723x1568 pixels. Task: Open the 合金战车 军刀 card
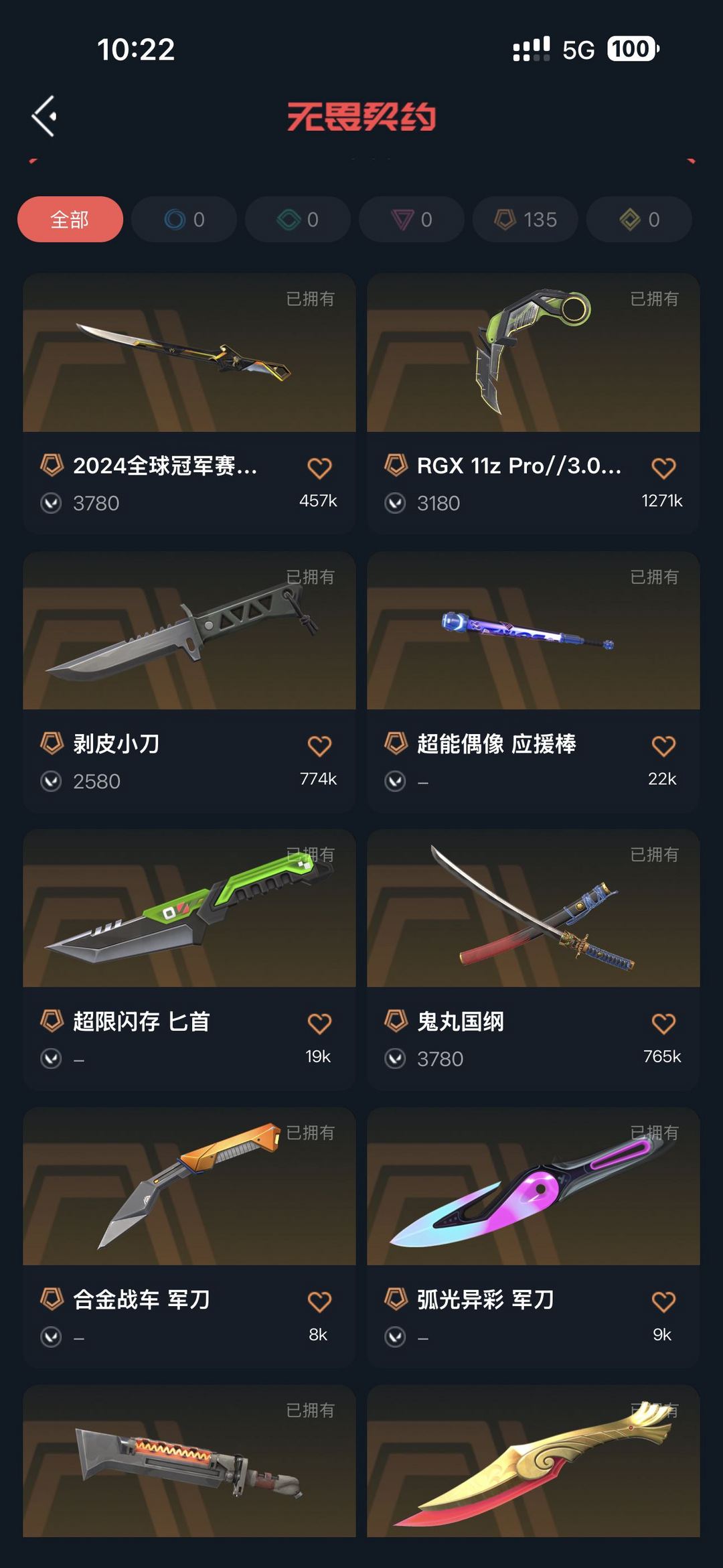[189, 1187]
